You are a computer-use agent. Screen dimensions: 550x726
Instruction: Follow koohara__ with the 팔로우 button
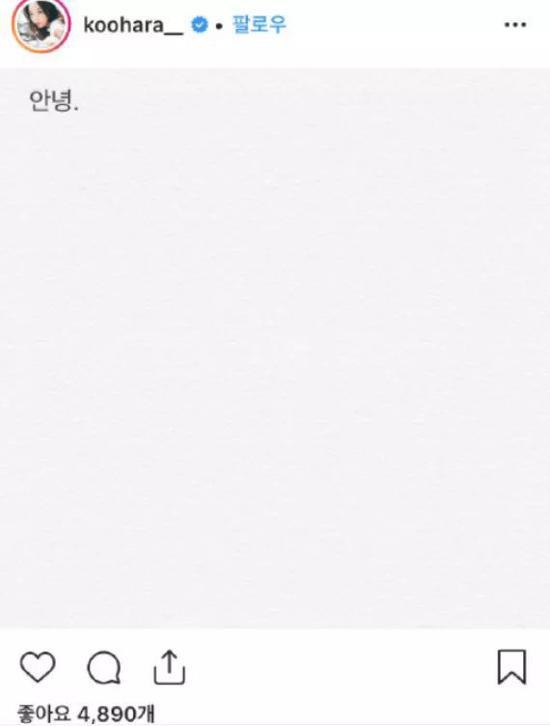click(x=259, y=25)
